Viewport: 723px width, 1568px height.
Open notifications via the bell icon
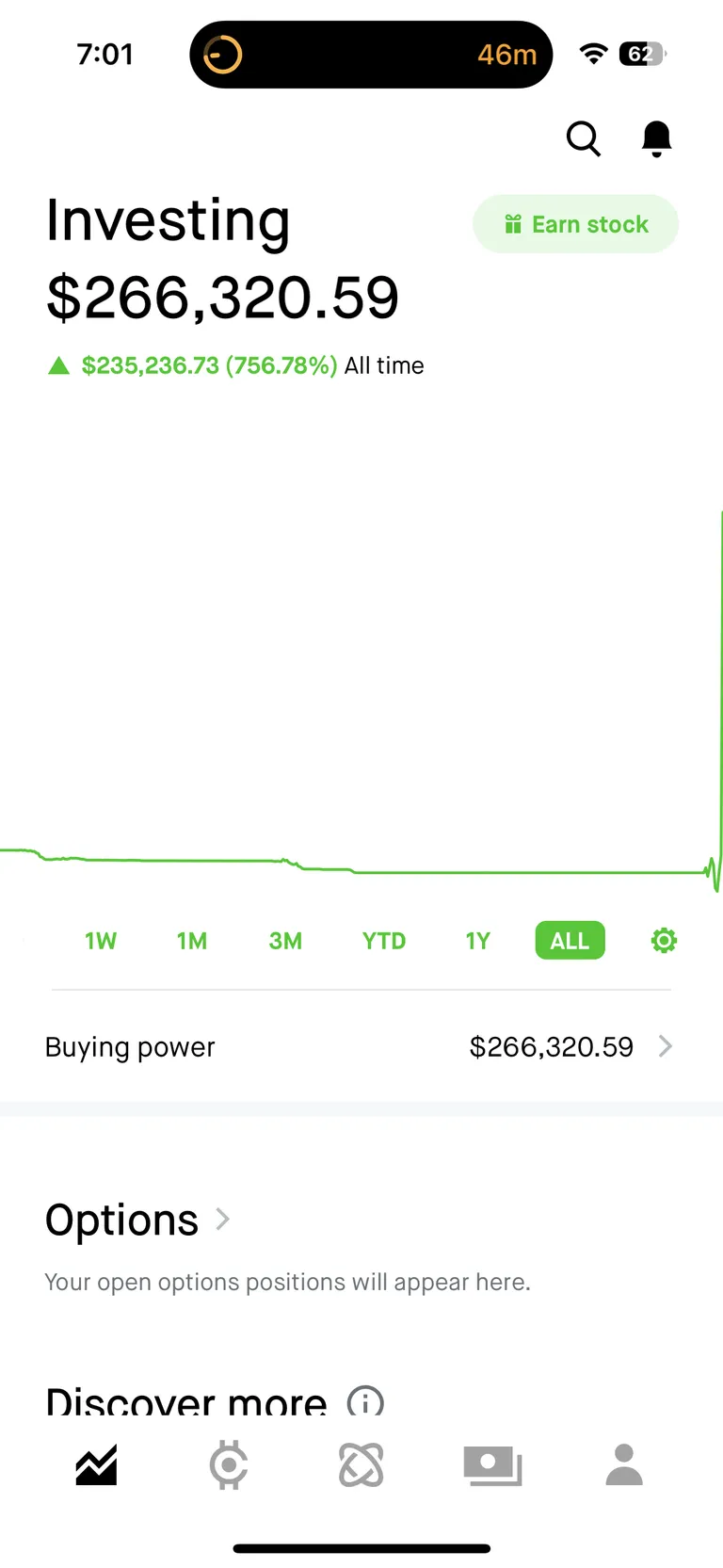pyautogui.click(x=656, y=138)
